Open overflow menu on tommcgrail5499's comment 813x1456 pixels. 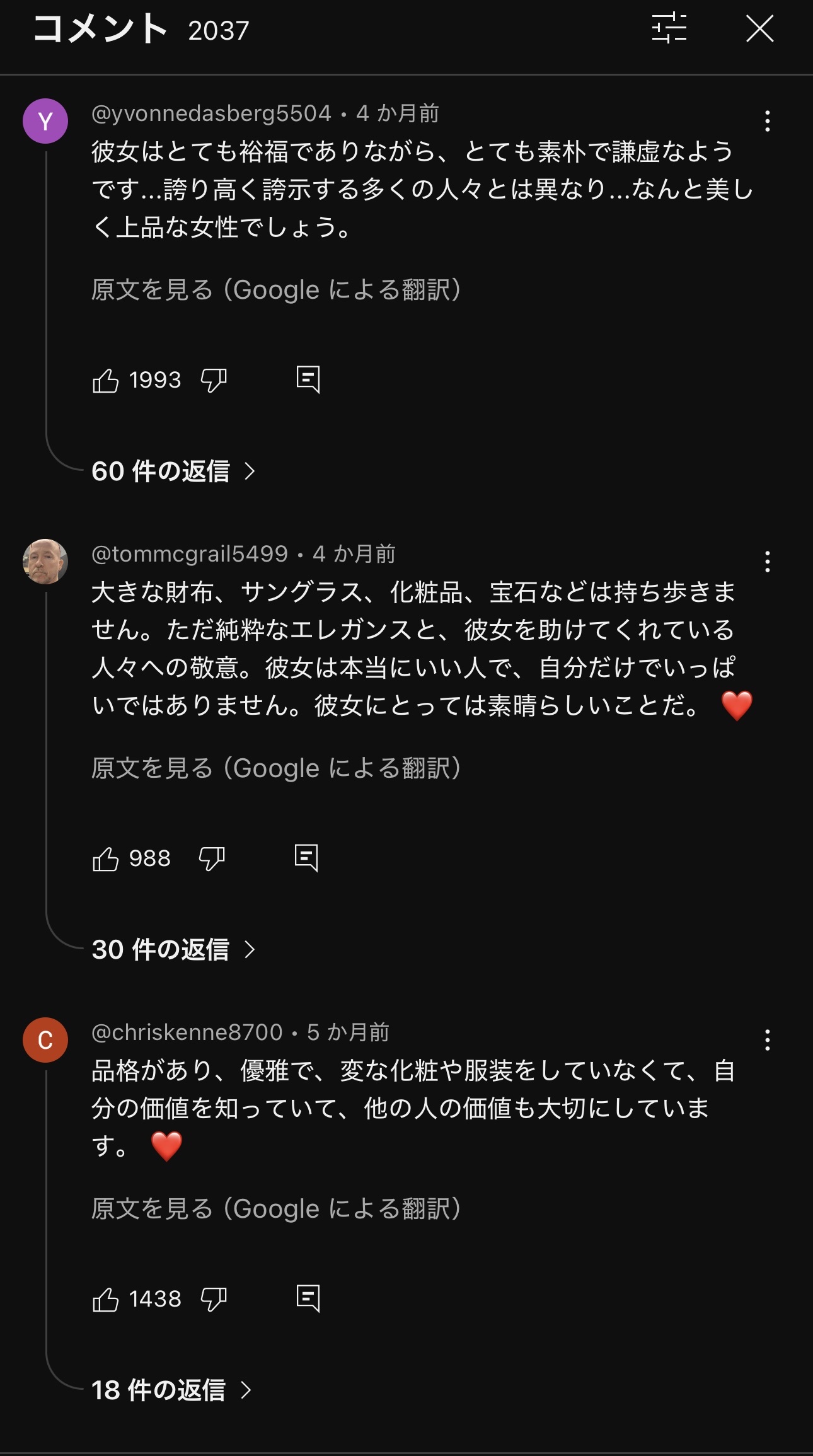click(x=767, y=562)
